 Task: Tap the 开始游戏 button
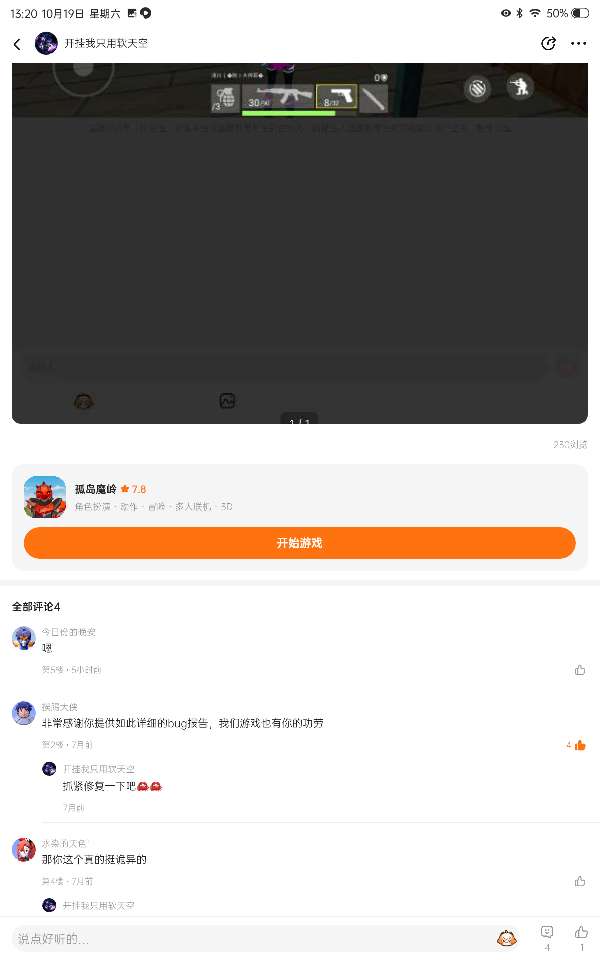300,543
